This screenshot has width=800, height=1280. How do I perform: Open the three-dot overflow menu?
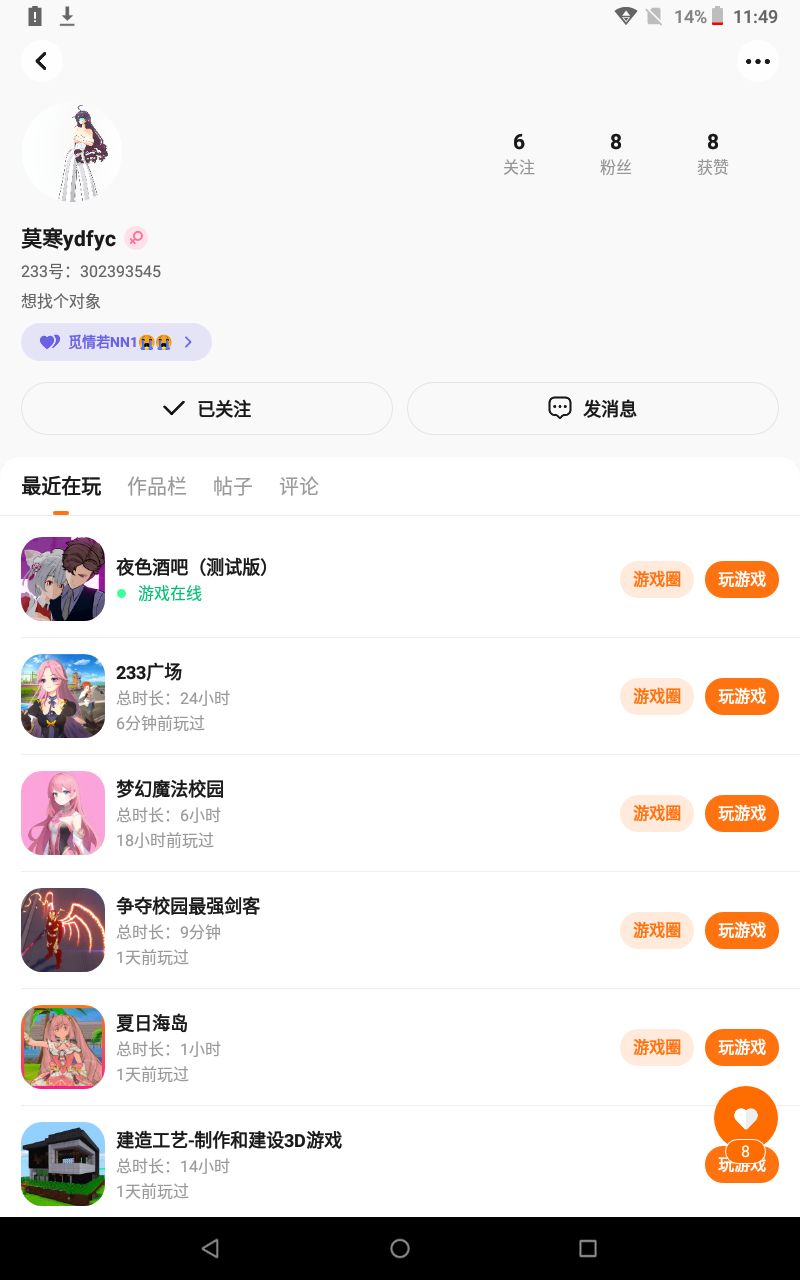757,61
